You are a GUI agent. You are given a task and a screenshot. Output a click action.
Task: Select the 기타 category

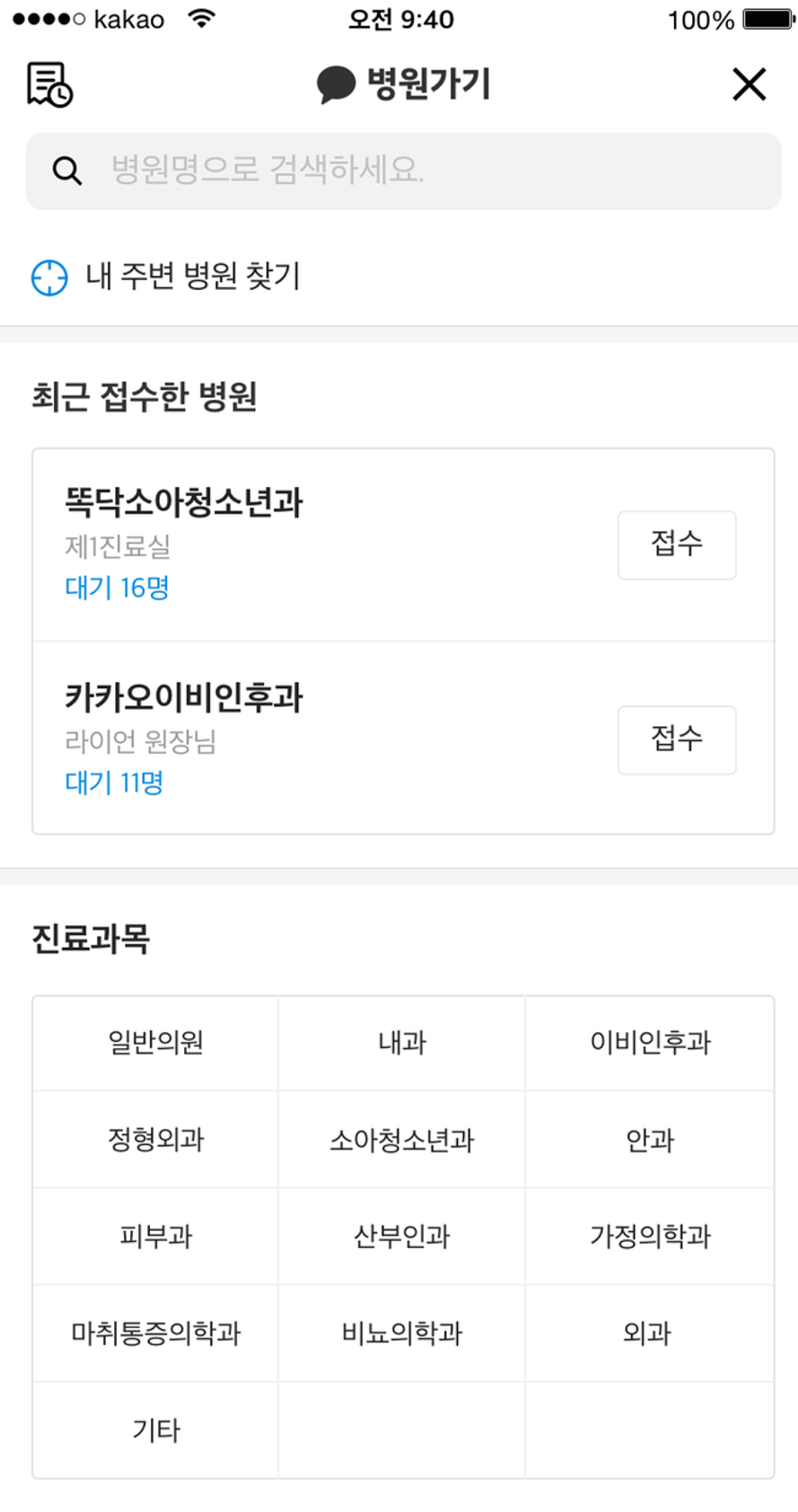155,1430
